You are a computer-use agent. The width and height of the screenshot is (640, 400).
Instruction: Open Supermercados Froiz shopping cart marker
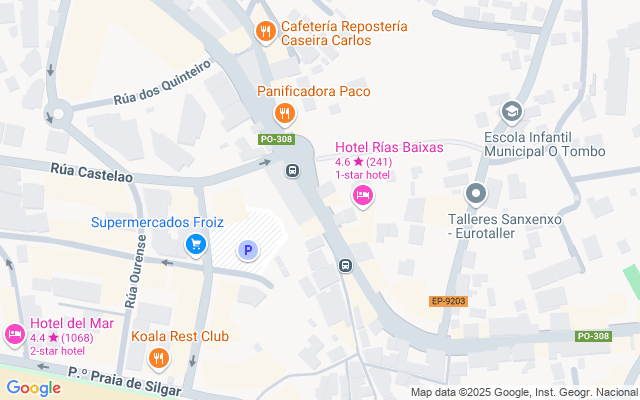(196, 245)
